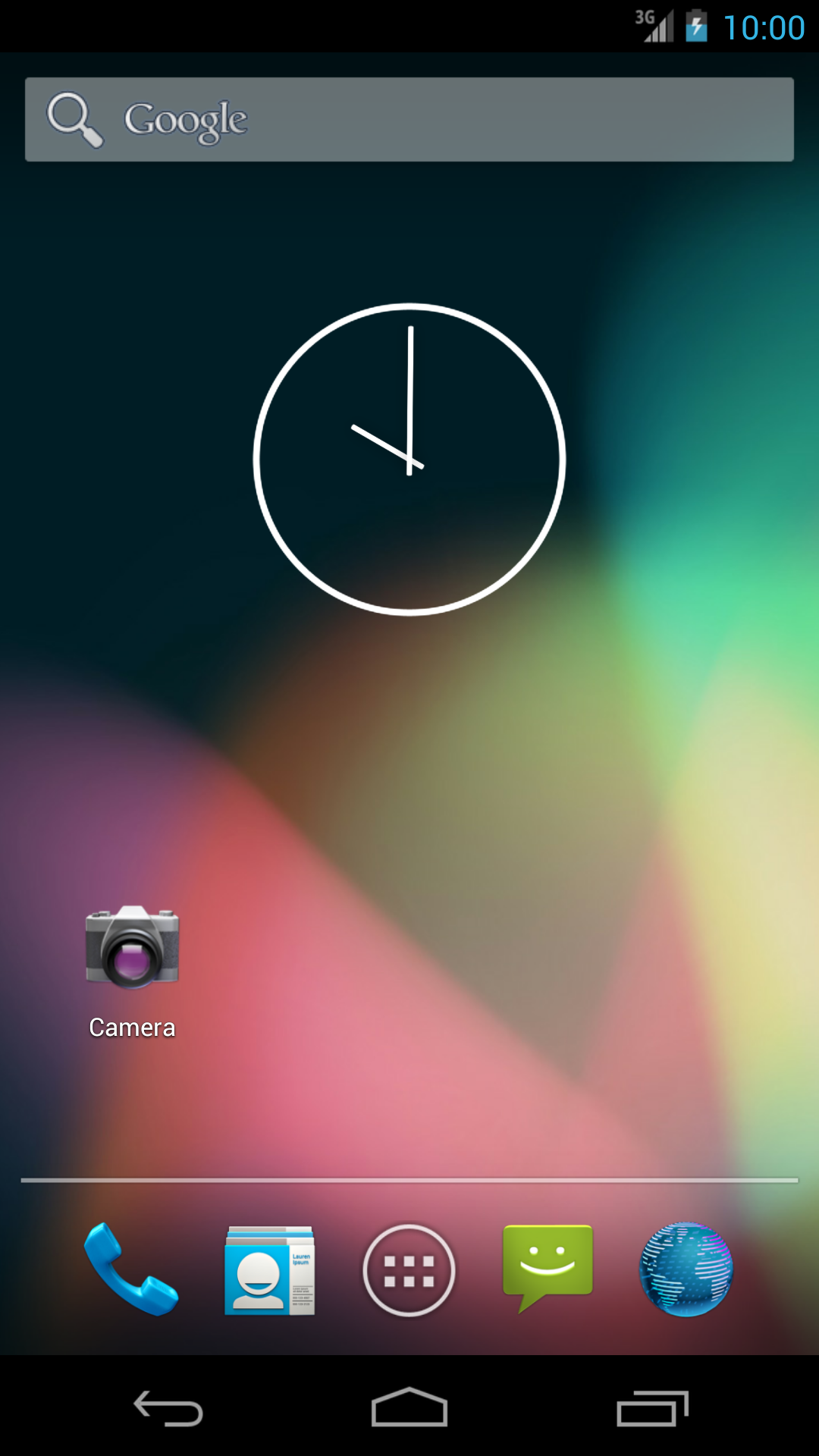This screenshot has height=1456, width=819.
Task: Launch the Browser globe app
Action: pyautogui.click(x=686, y=1269)
